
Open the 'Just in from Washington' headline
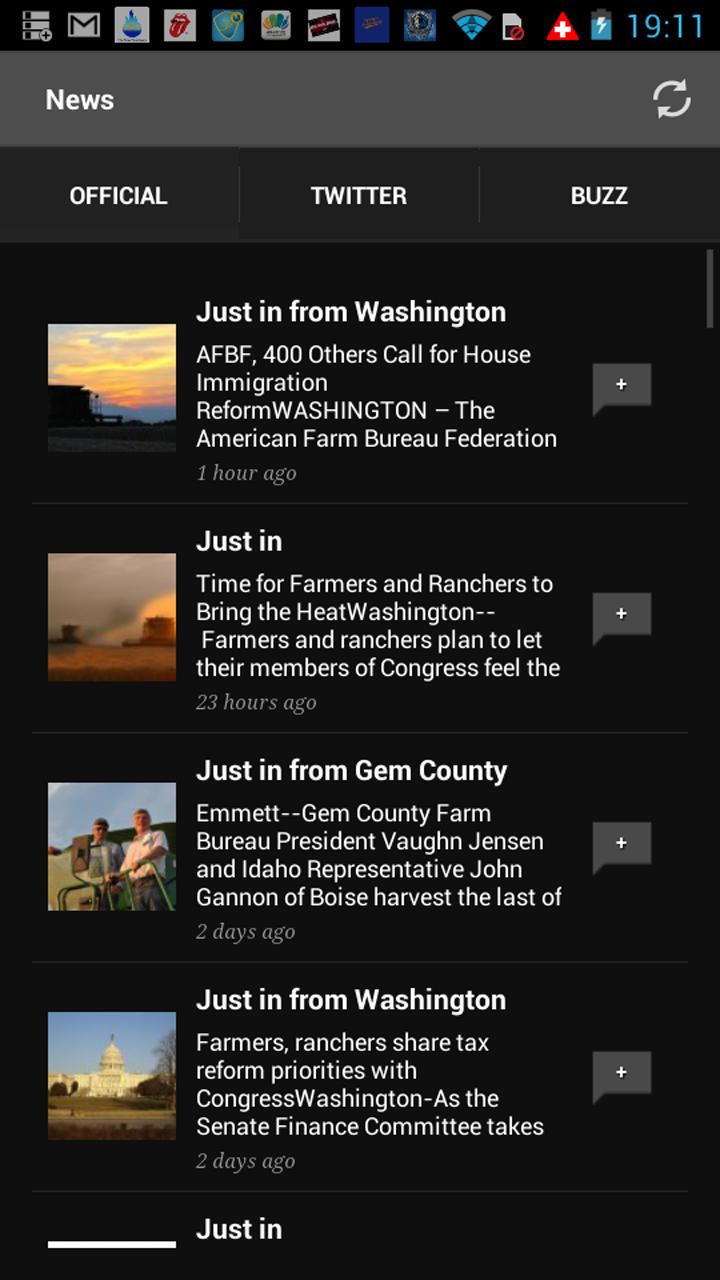click(x=352, y=312)
